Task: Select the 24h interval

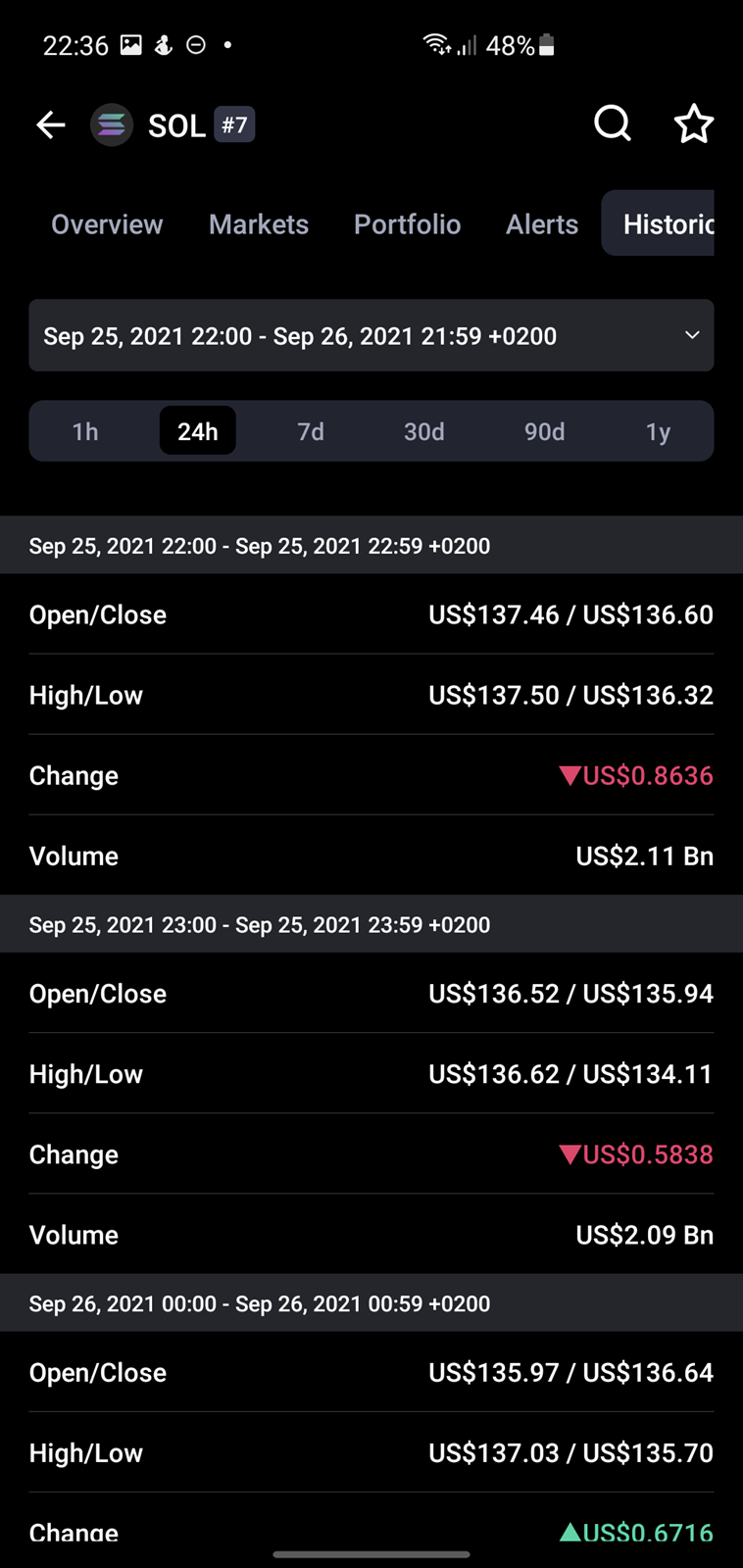Action: 198,431
